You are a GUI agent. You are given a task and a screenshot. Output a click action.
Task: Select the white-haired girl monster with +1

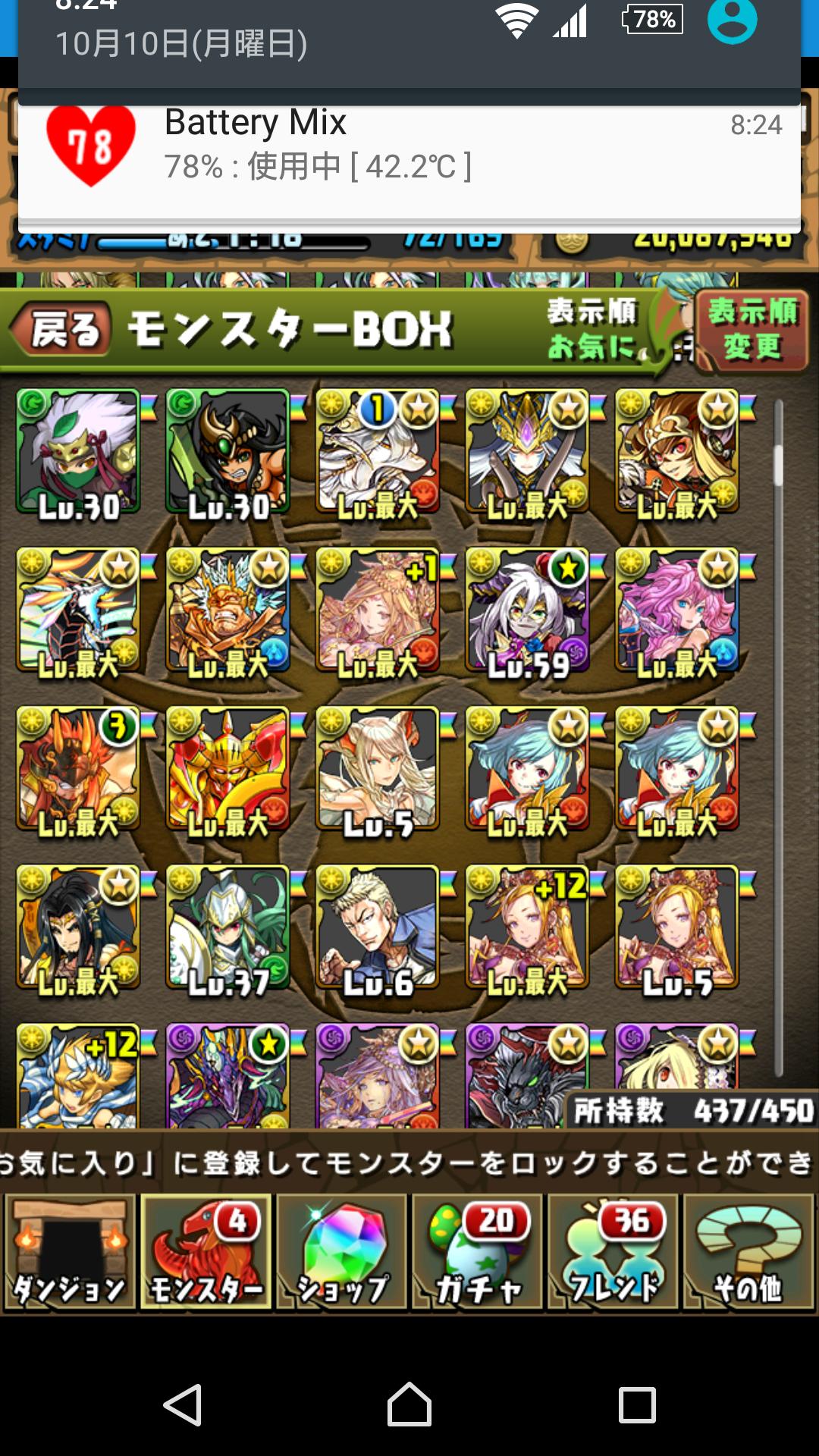tap(377, 611)
